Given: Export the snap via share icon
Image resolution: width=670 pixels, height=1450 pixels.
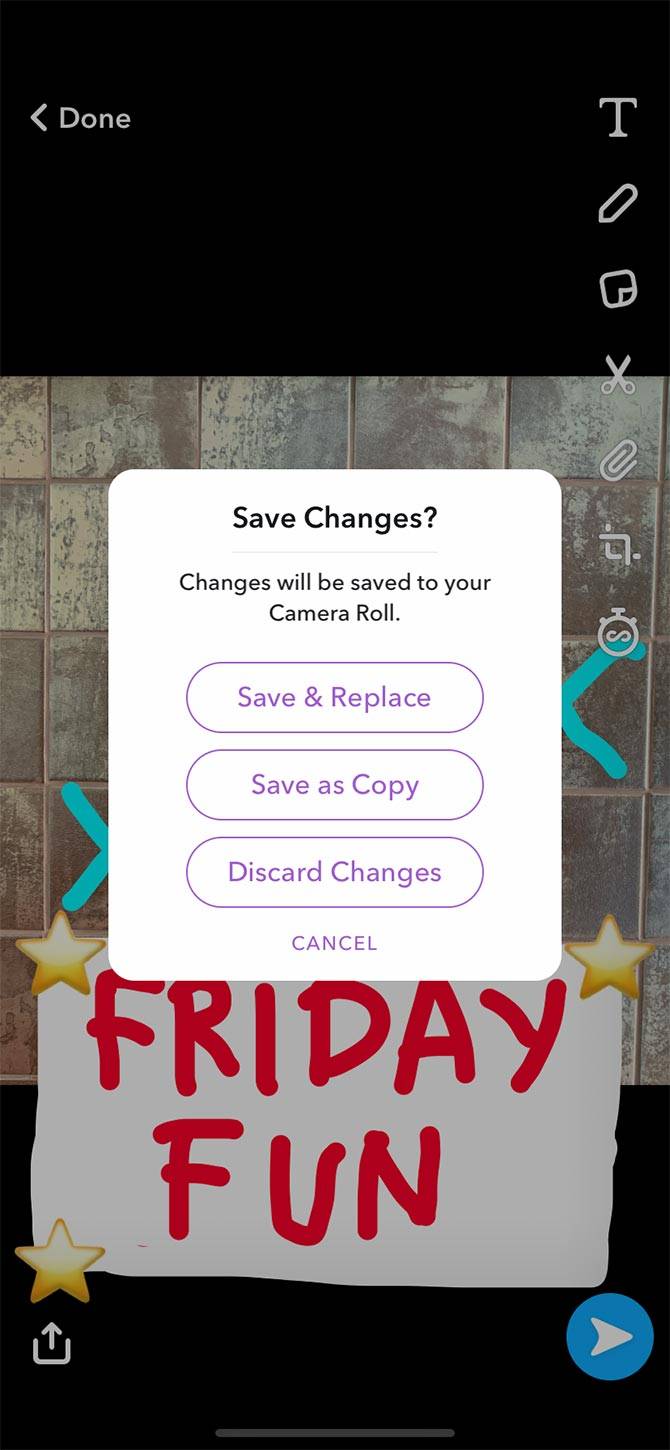Looking at the screenshot, I should pos(52,1343).
